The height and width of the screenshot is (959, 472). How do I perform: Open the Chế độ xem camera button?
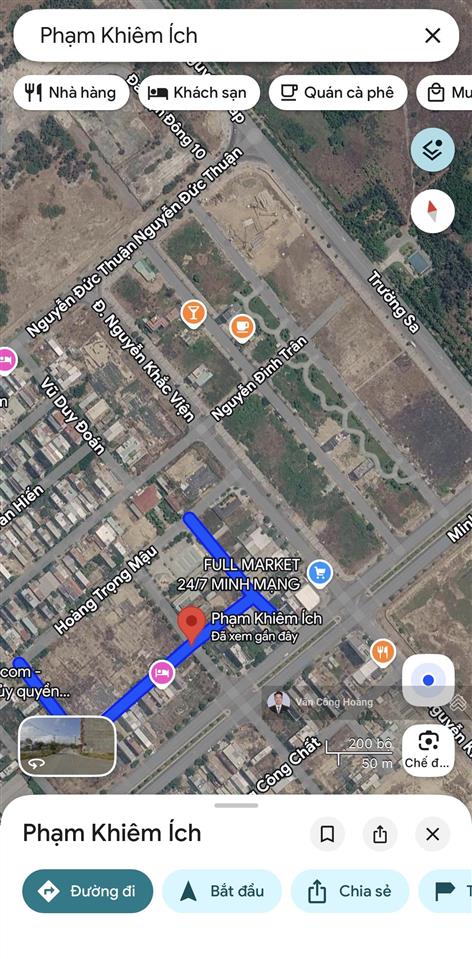pyautogui.click(x=428, y=749)
